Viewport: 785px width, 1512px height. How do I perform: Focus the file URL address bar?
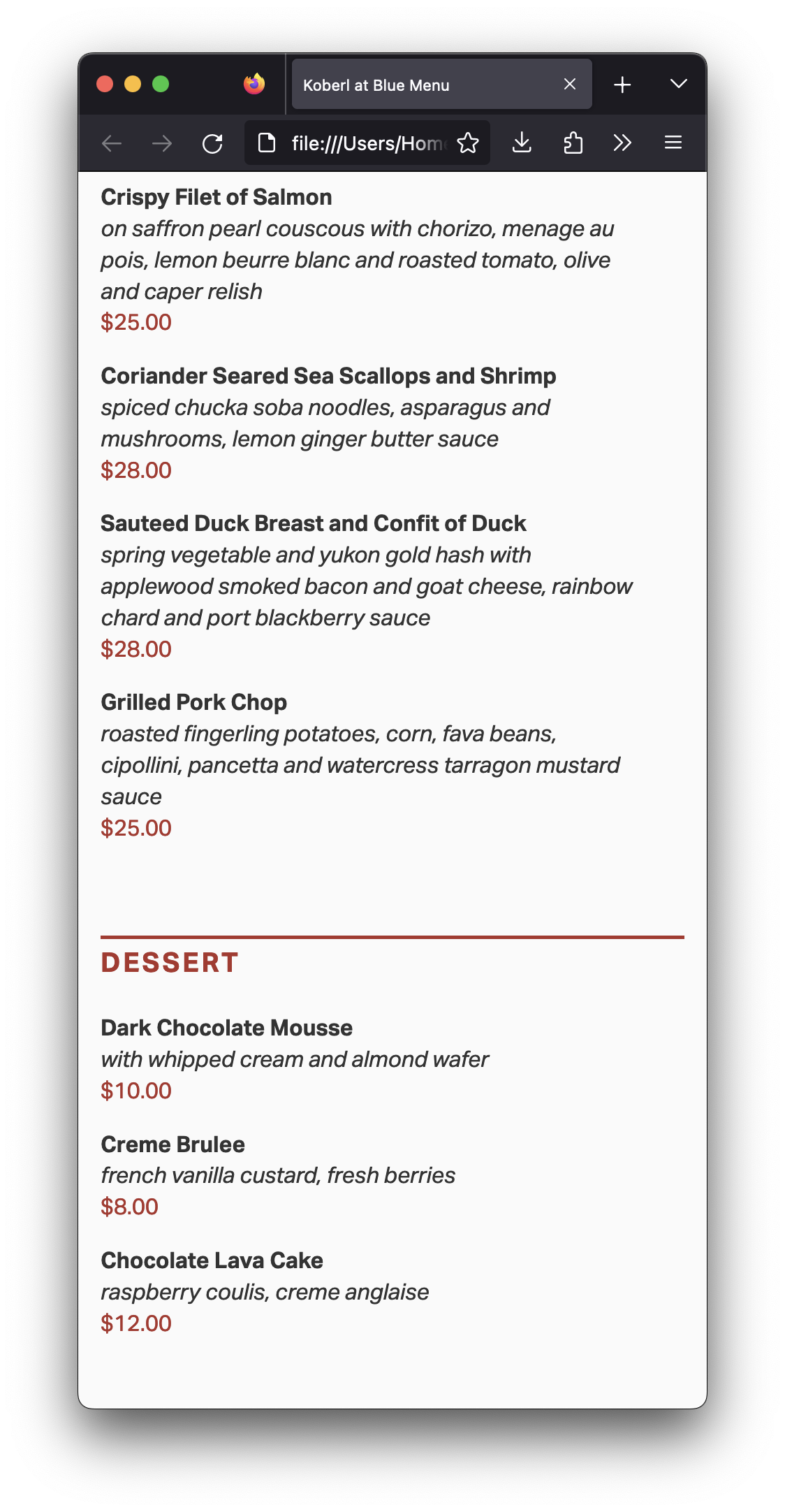tap(367, 143)
